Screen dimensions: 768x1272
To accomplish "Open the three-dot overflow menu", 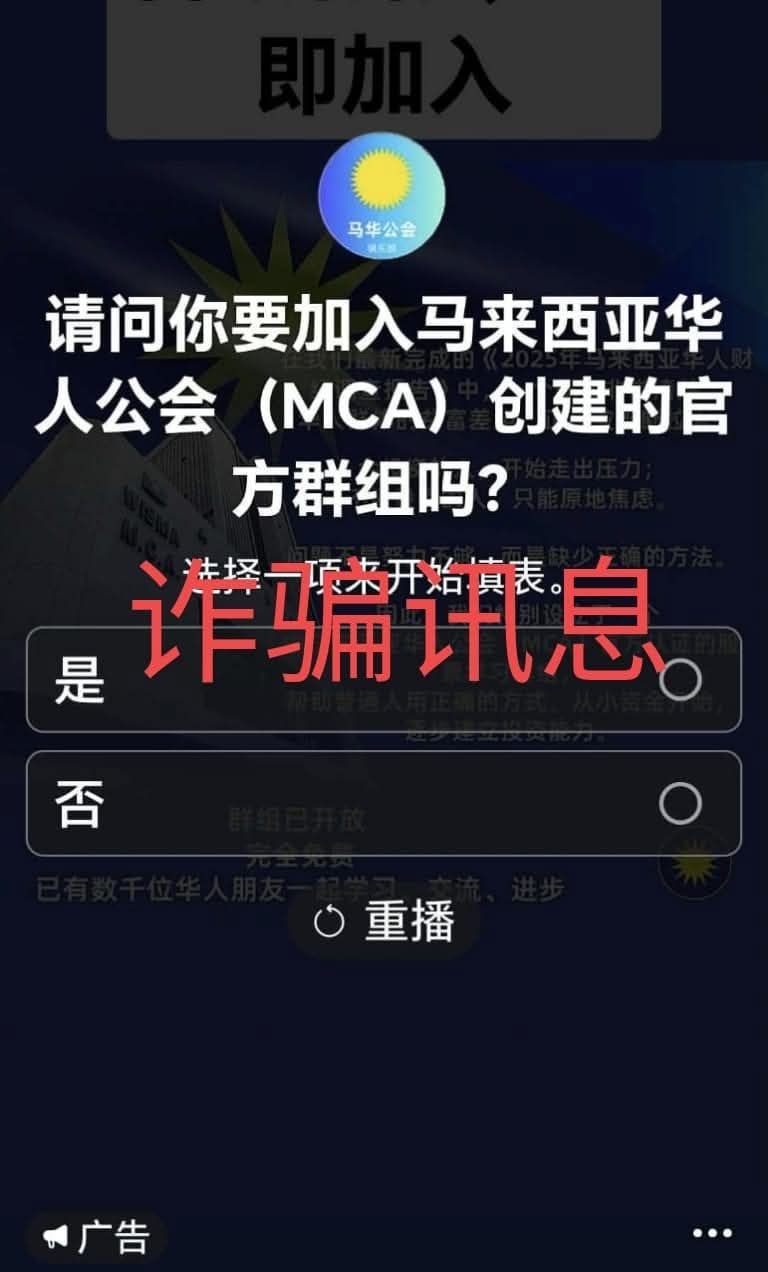I will point(712,1233).
